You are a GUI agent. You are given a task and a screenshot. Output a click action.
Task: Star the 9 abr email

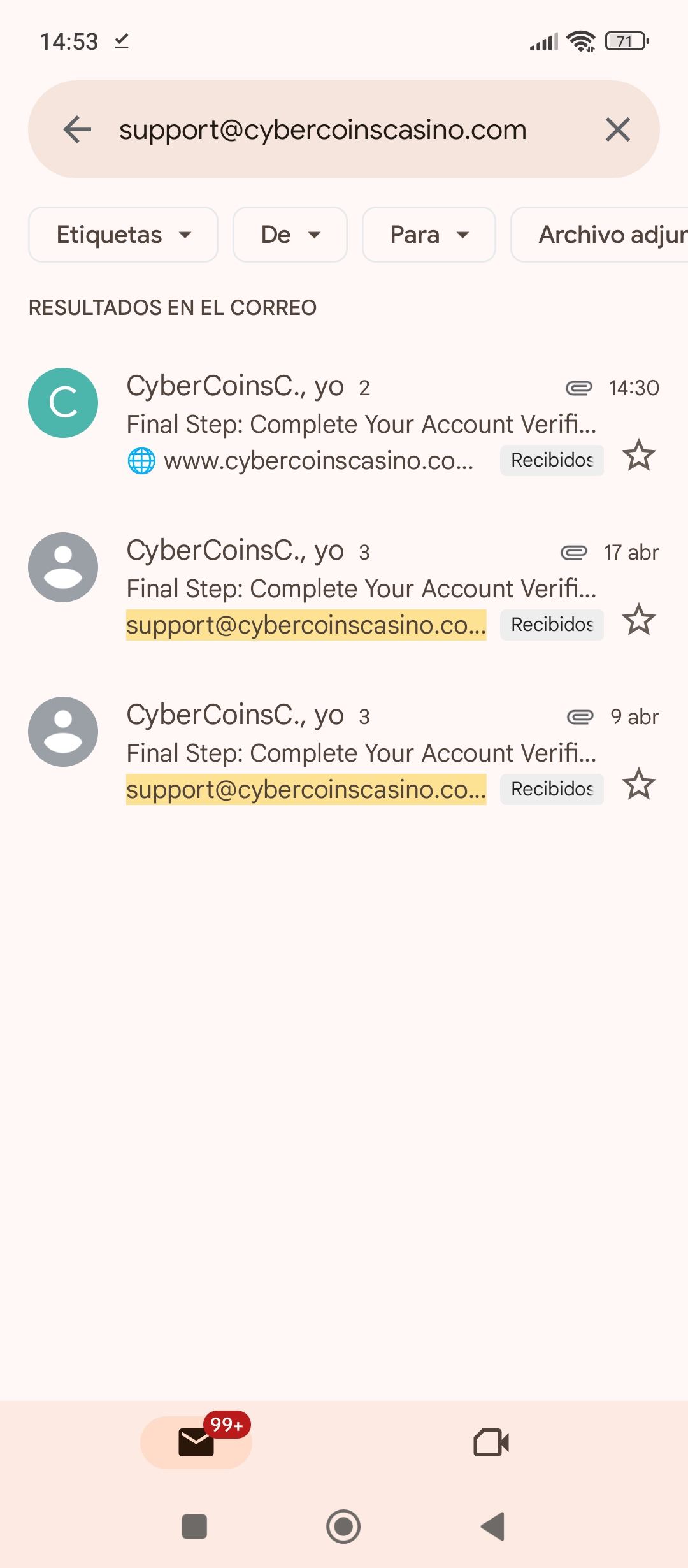[x=638, y=785]
